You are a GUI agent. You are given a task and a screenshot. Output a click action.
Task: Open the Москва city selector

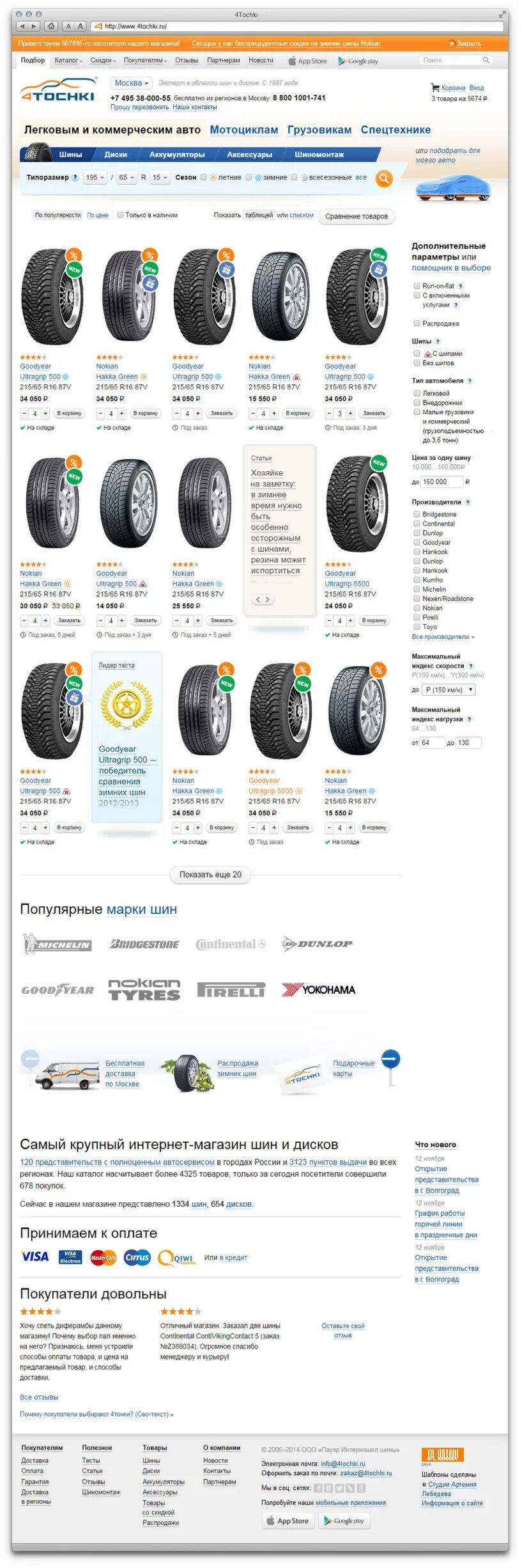pyautogui.click(x=131, y=83)
